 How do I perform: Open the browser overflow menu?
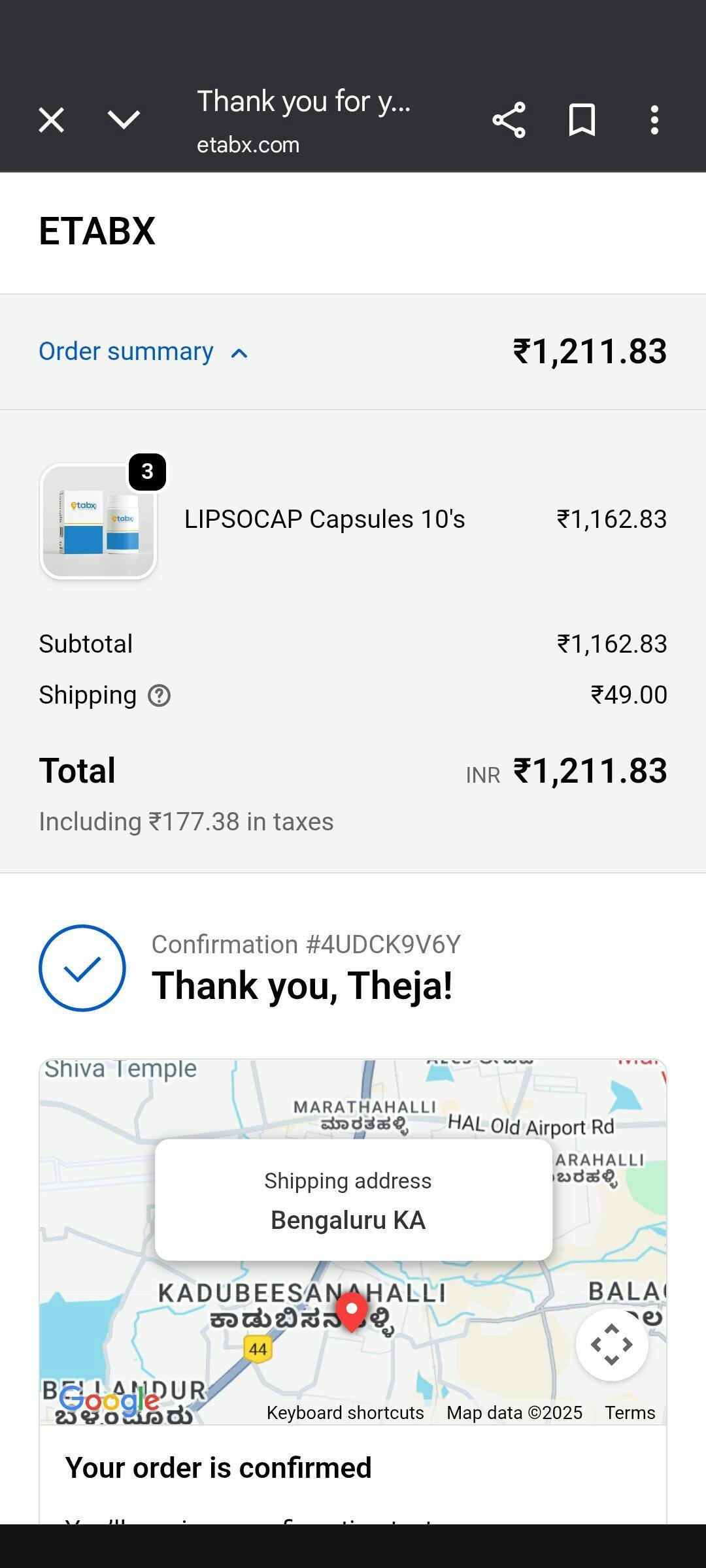654,120
